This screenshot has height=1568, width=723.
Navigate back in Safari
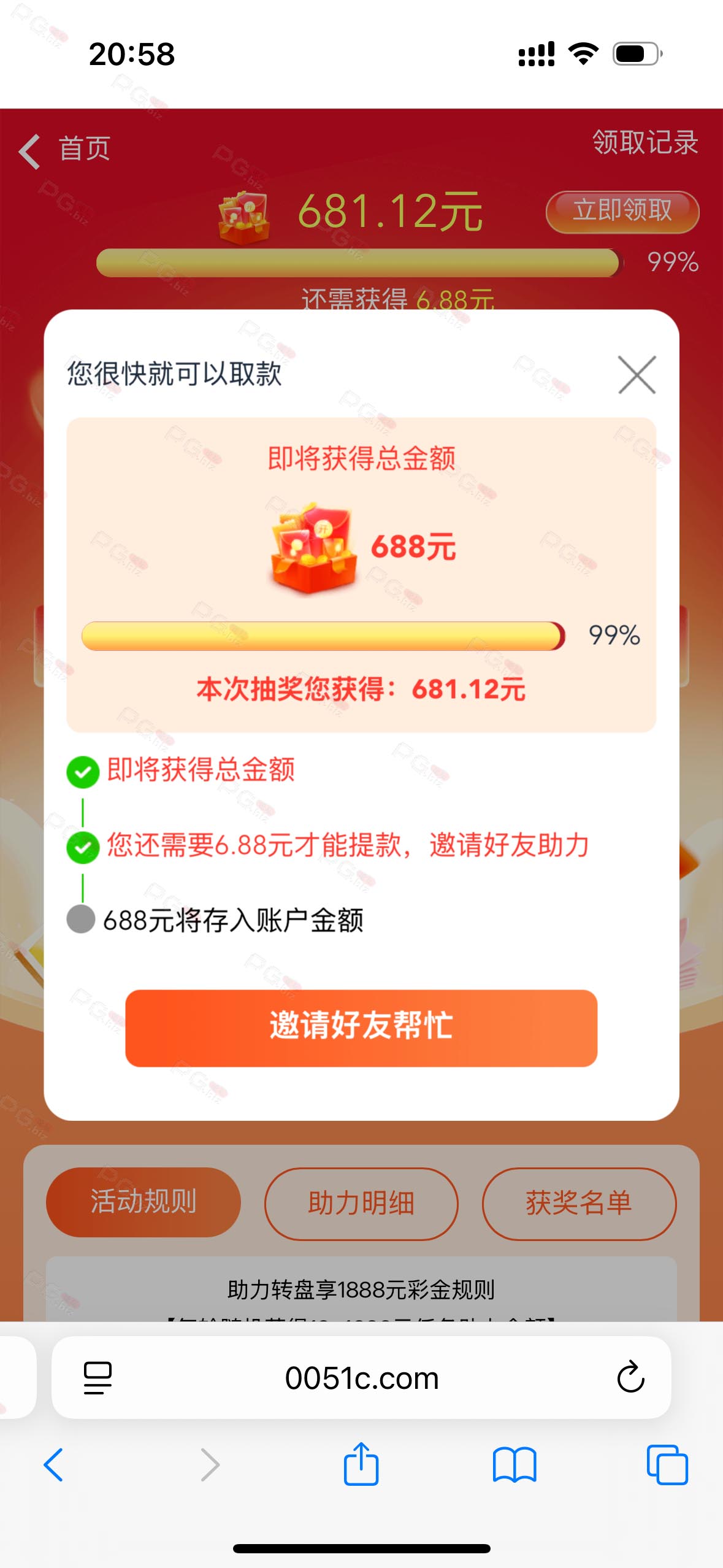coord(54,1465)
